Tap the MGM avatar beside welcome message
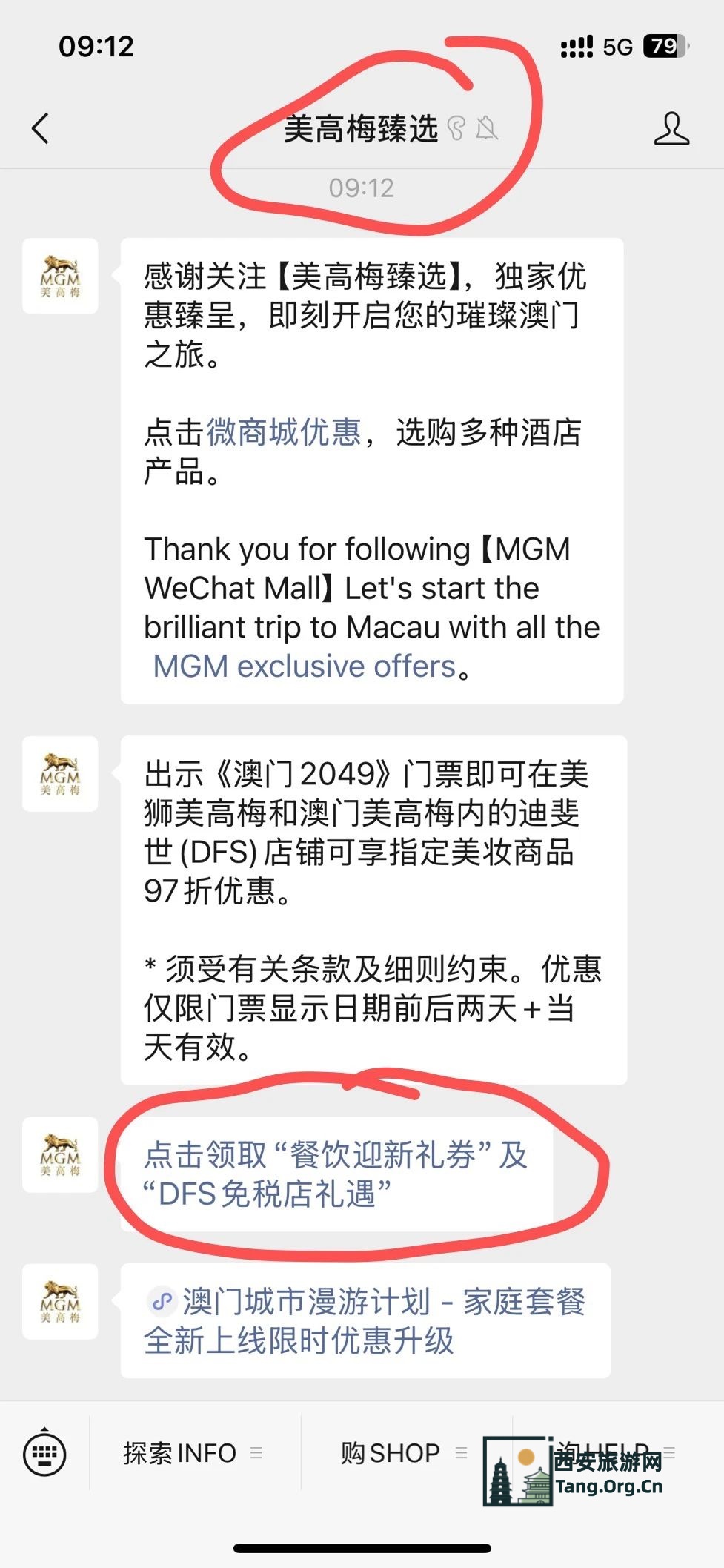Viewport: 724px width, 1568px height. [x=60, y=277]
